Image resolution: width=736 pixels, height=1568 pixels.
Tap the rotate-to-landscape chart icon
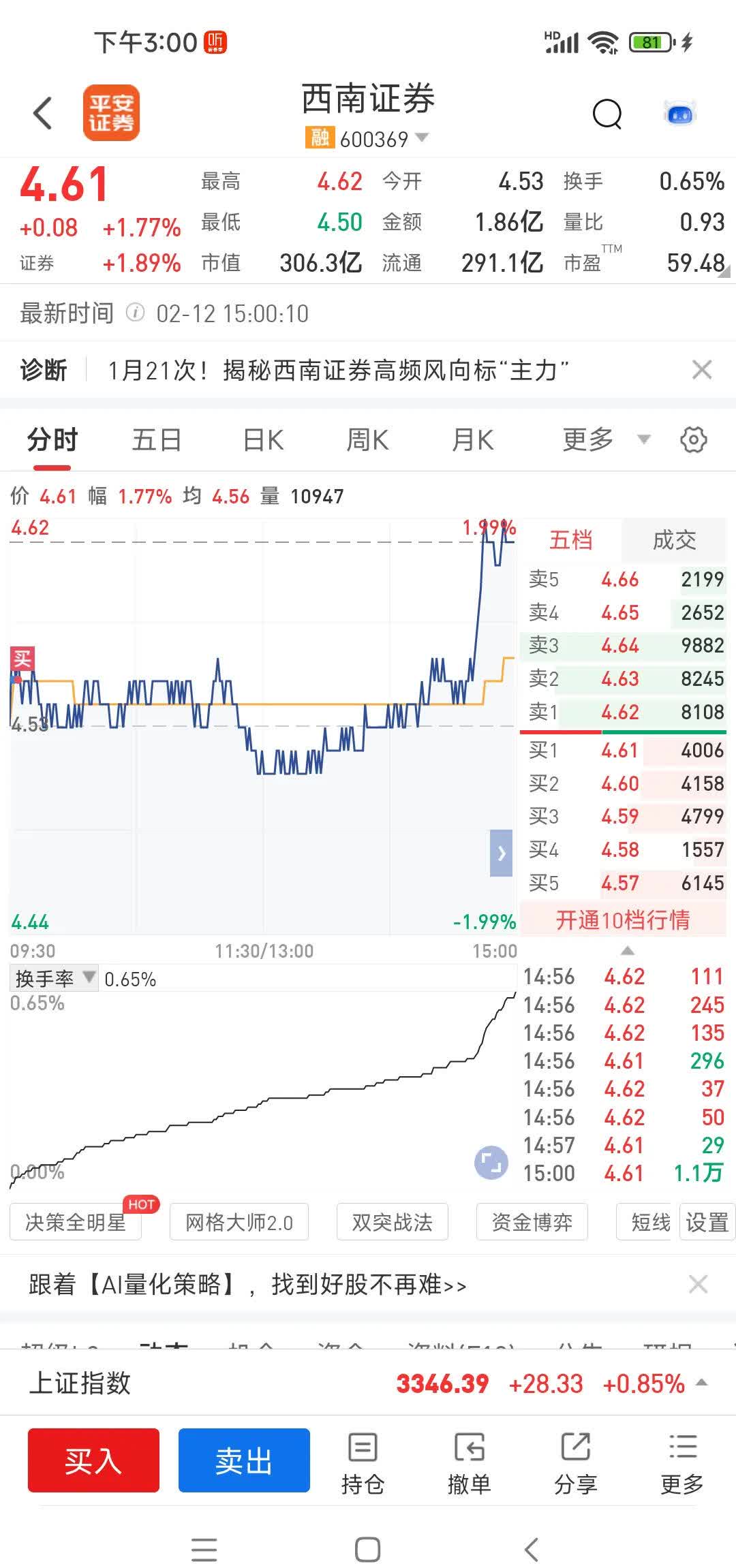point(492,1163)
